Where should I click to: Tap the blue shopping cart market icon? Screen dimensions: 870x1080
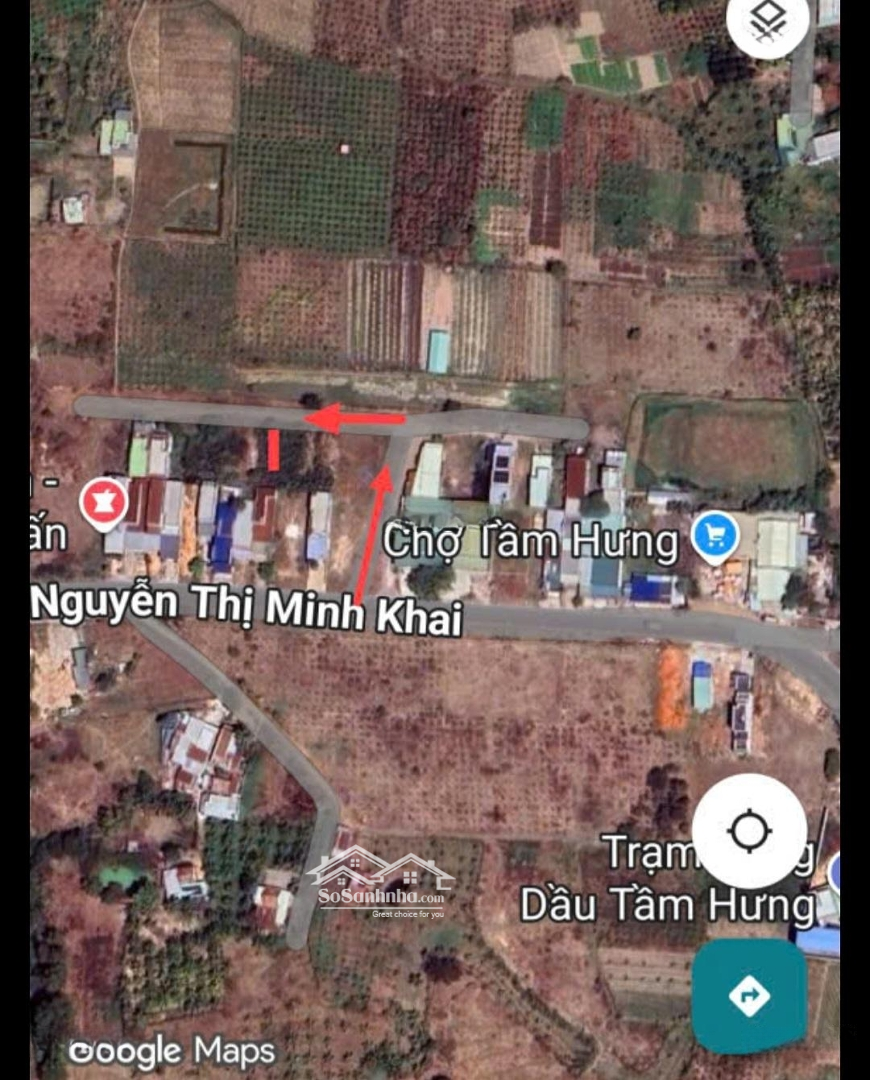coord(714,535)
